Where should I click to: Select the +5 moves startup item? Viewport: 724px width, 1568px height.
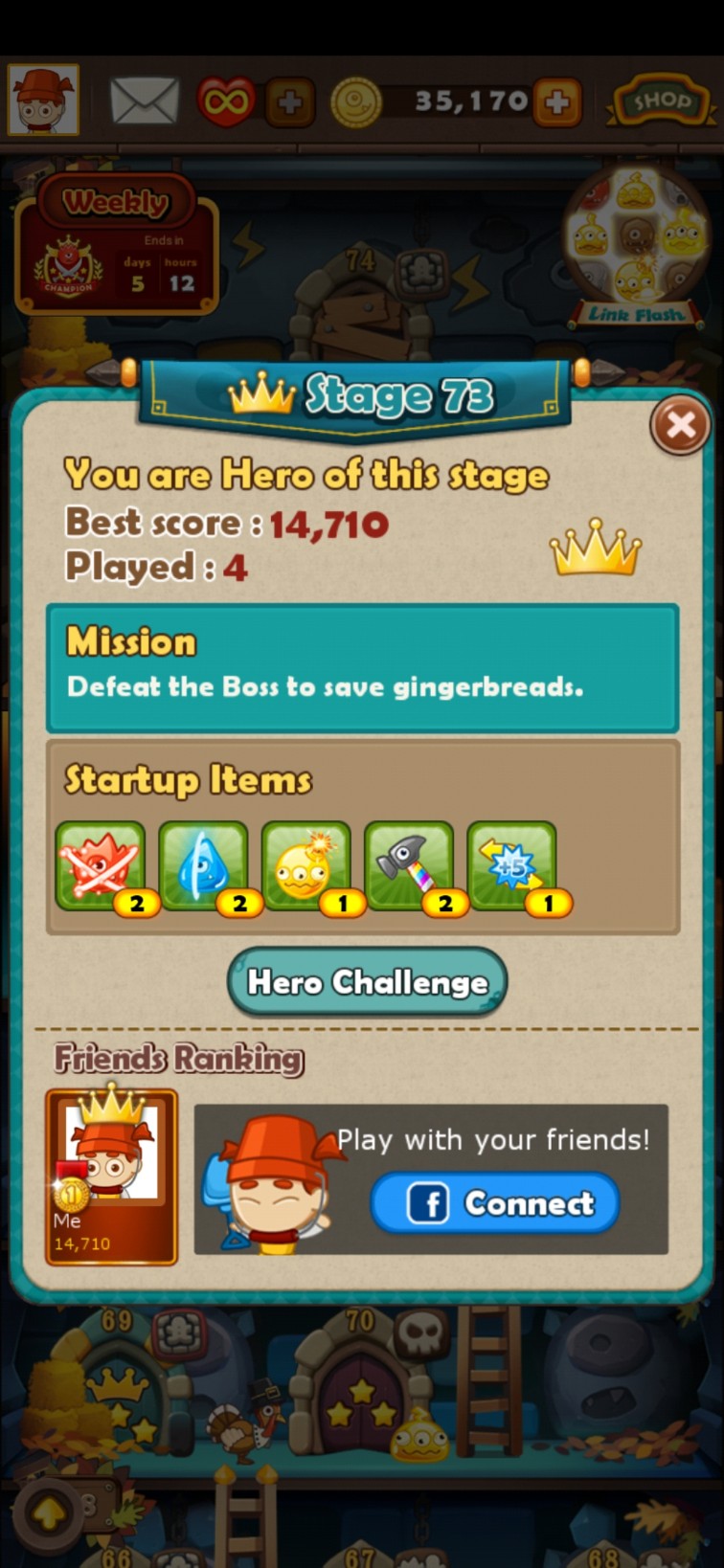pyautogui.click(x=512, y=866)
